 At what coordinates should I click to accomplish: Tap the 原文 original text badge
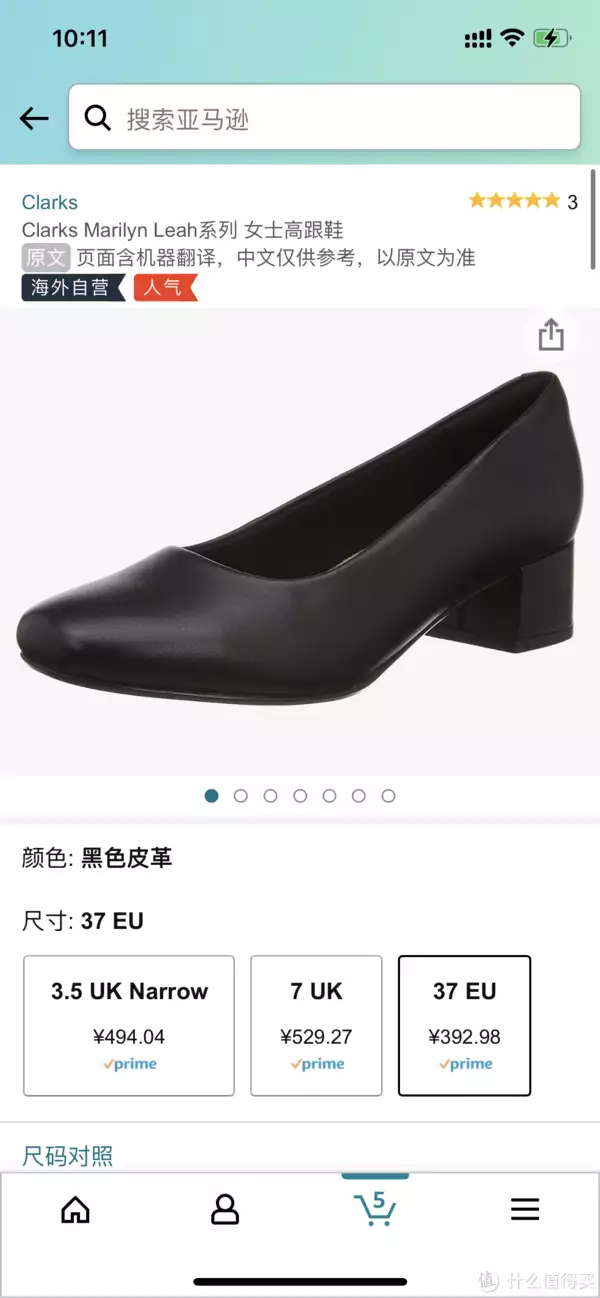click(46, 257)
